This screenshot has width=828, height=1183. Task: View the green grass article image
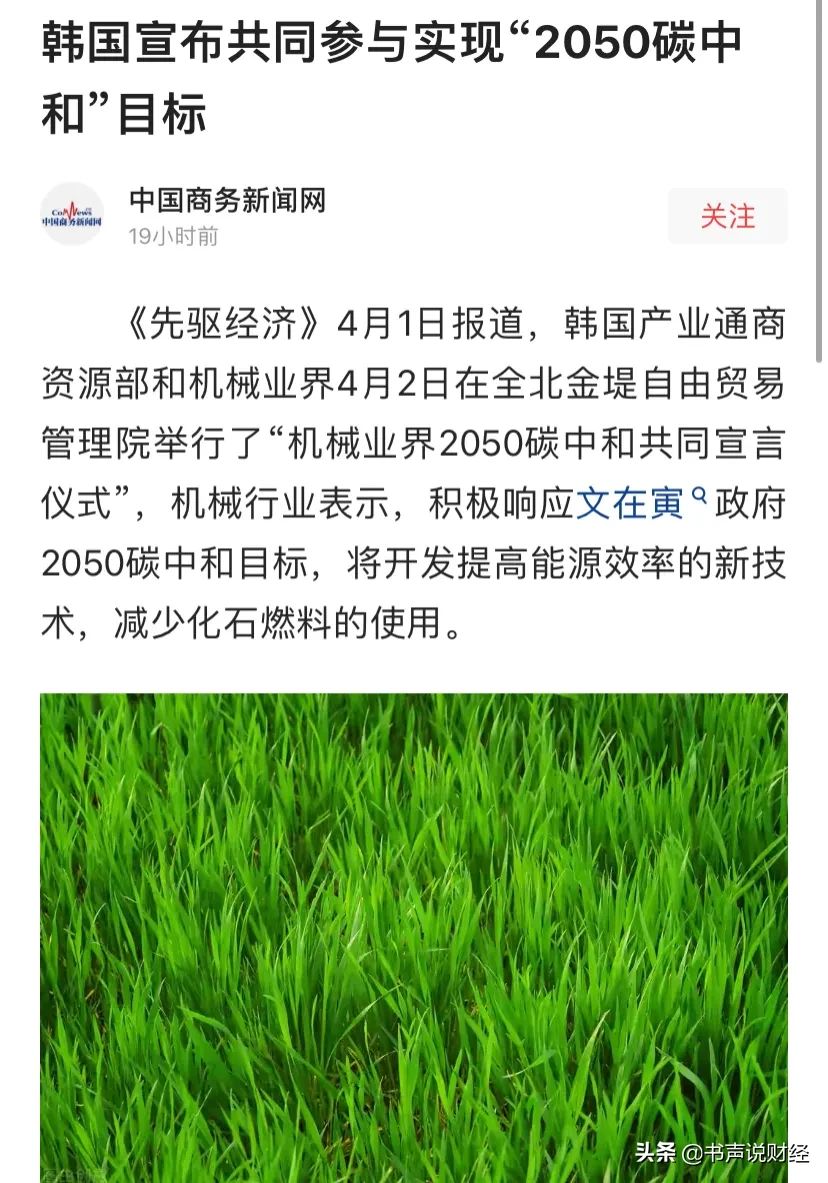[x=413, y=930]
